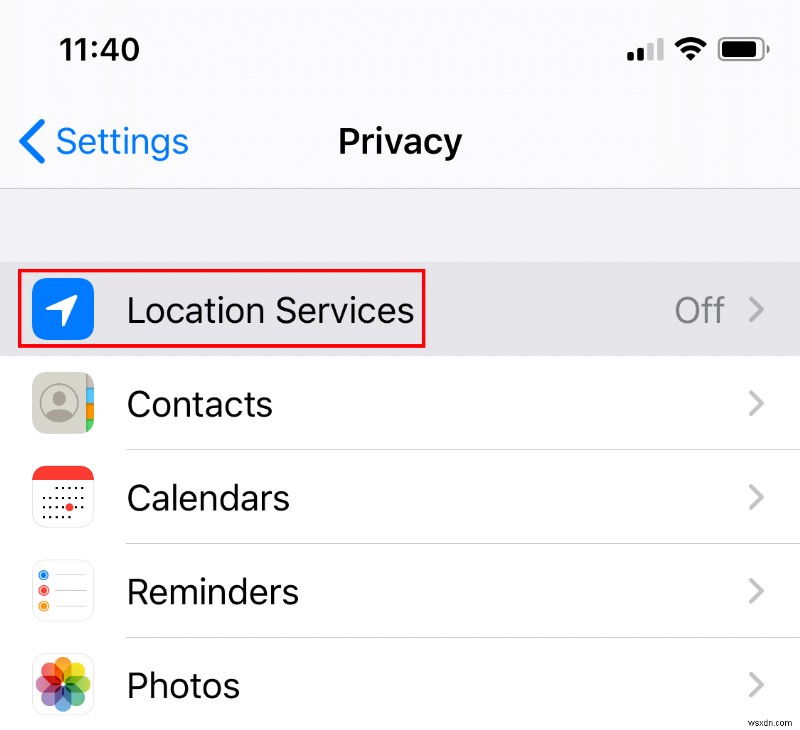
Task: Open Photos privacy settings
Action: [x=183, y=686]
